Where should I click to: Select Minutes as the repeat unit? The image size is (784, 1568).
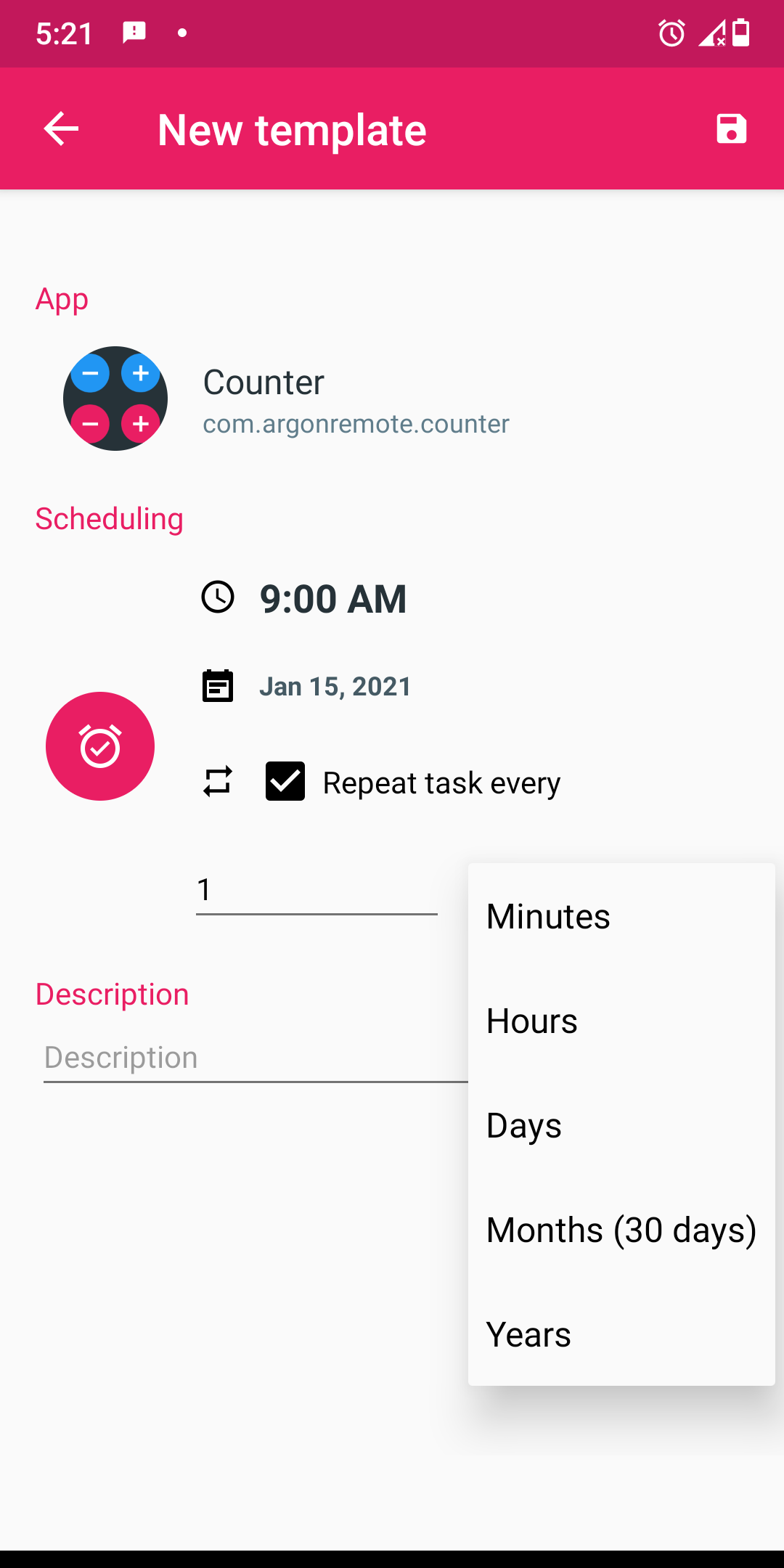coord(547,916)
